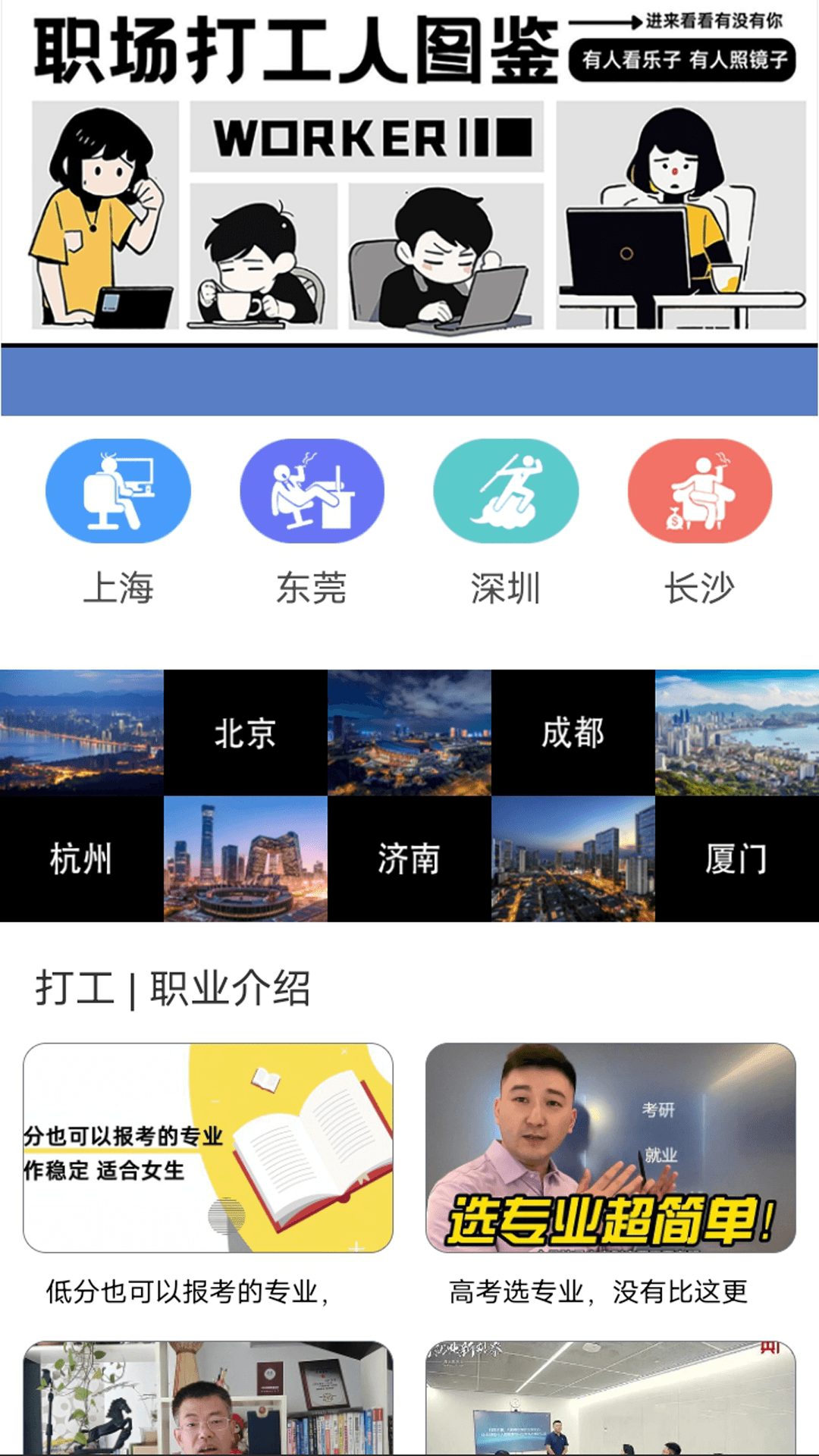The image size is (819, 1456).
Task: Select the 东莞 relaxing worker icon
Action: click(x=312, y=490)
